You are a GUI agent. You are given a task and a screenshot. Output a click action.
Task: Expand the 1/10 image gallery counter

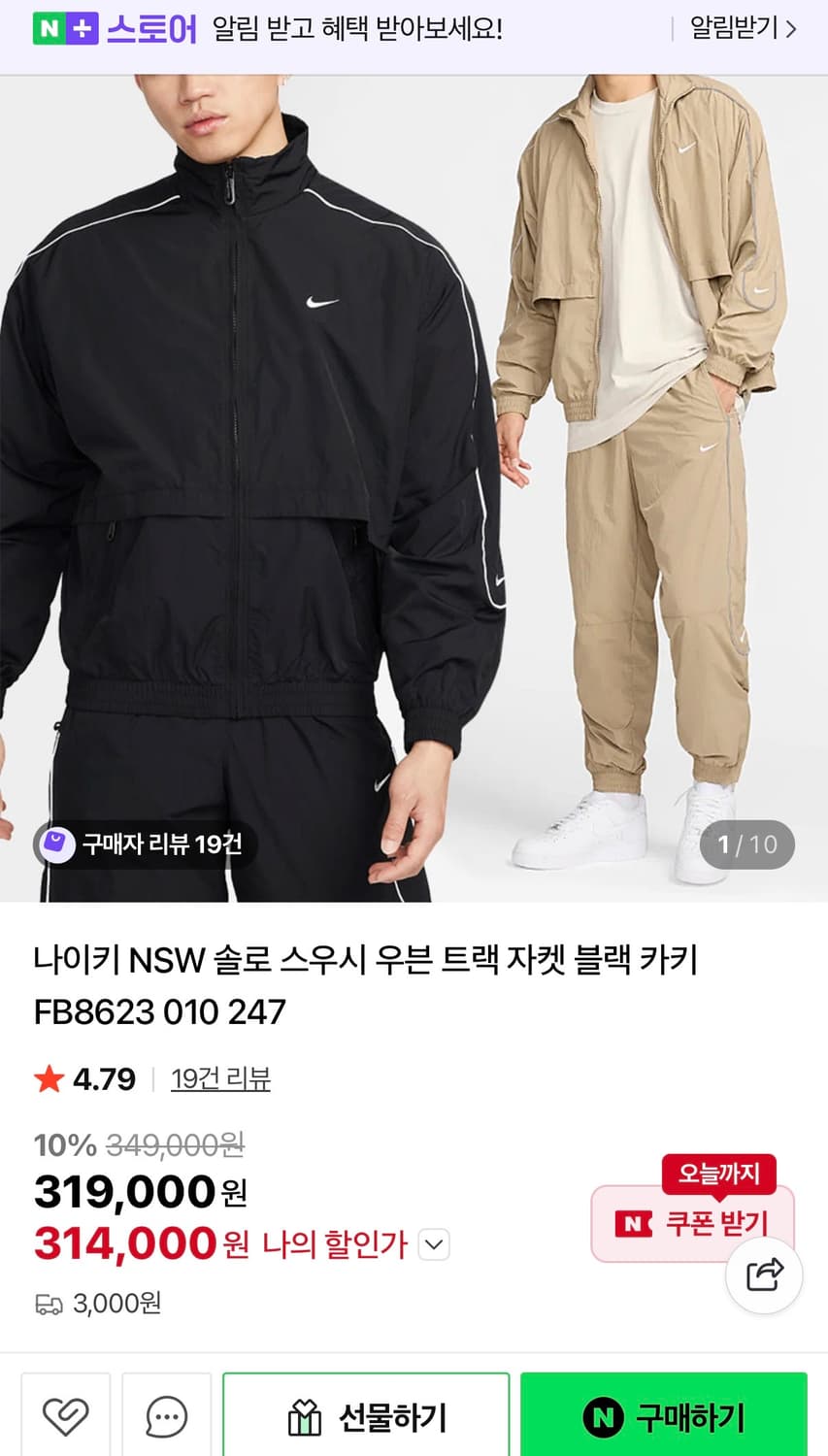point(746,844)
